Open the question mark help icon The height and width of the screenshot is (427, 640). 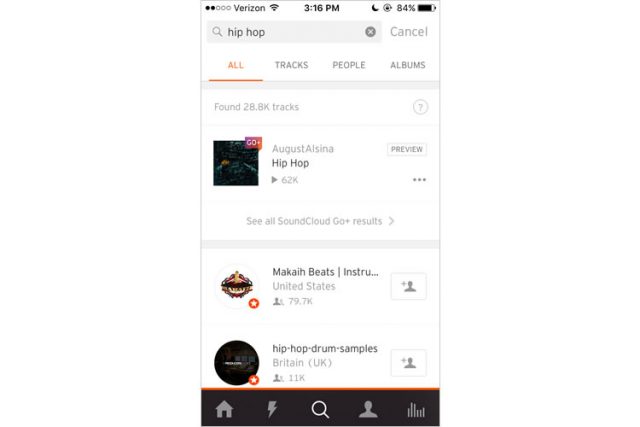(420, 107)
